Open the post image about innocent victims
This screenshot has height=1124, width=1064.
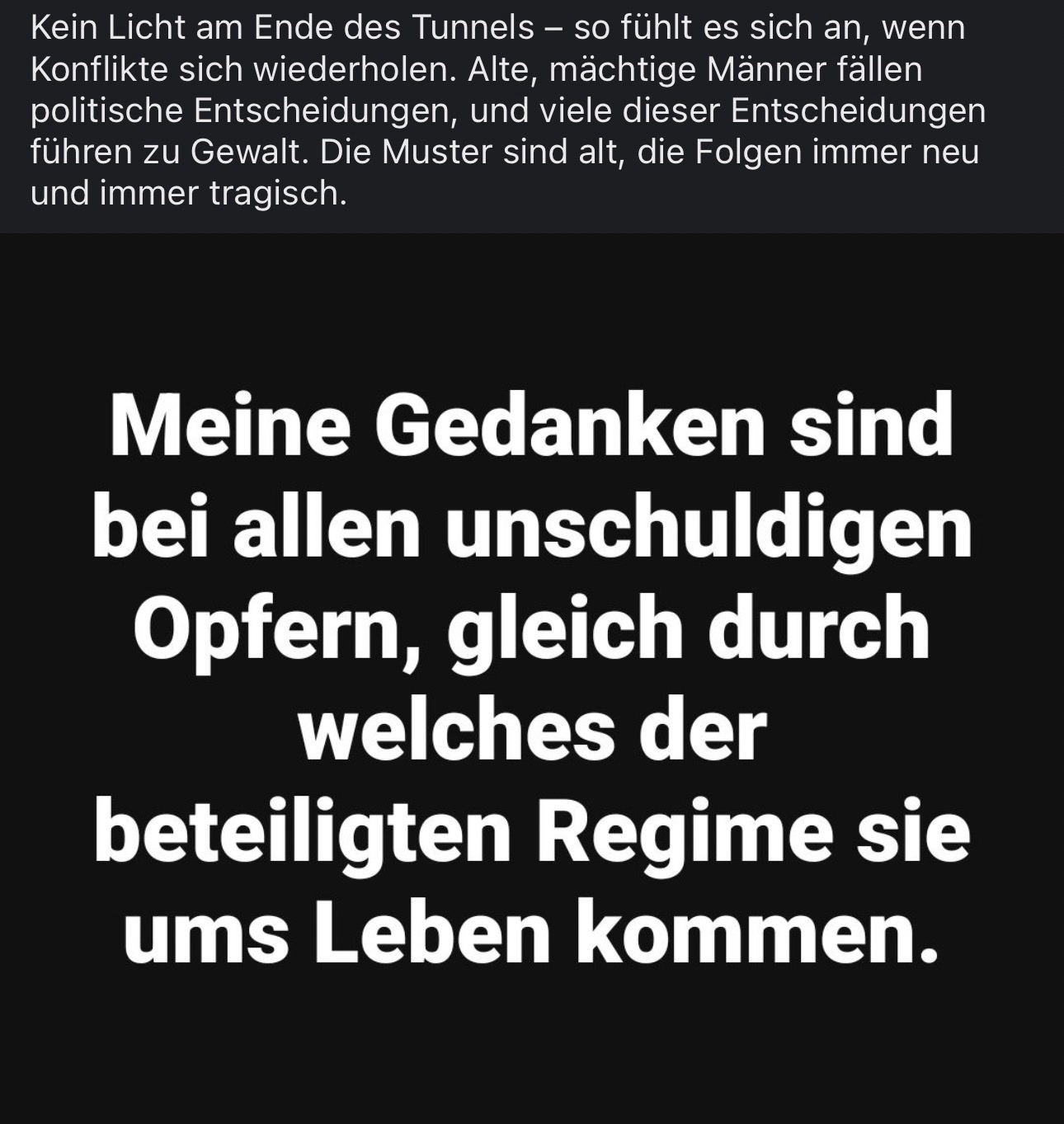coord(532,676)
